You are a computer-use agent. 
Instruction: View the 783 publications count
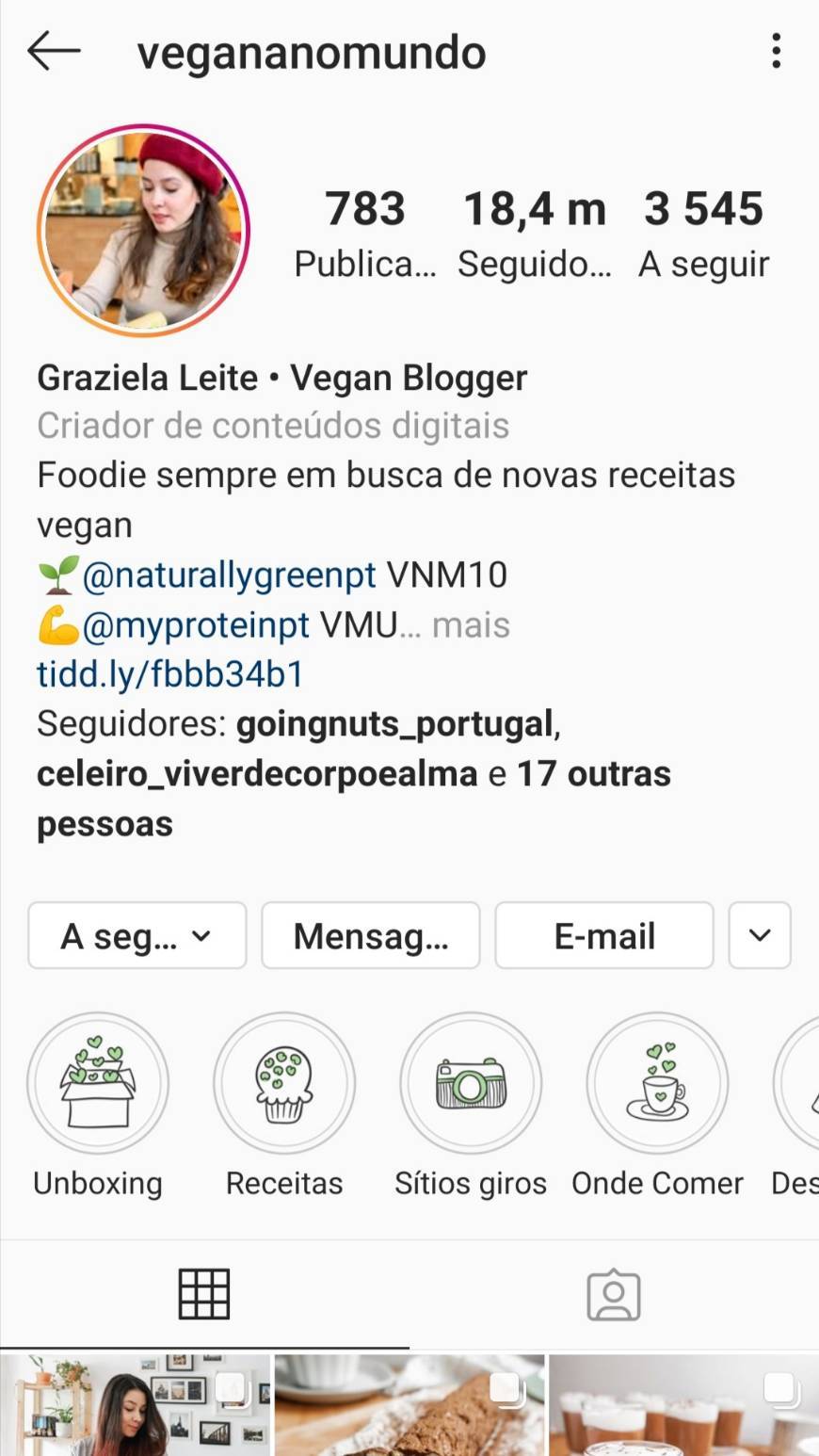point(365,231)
